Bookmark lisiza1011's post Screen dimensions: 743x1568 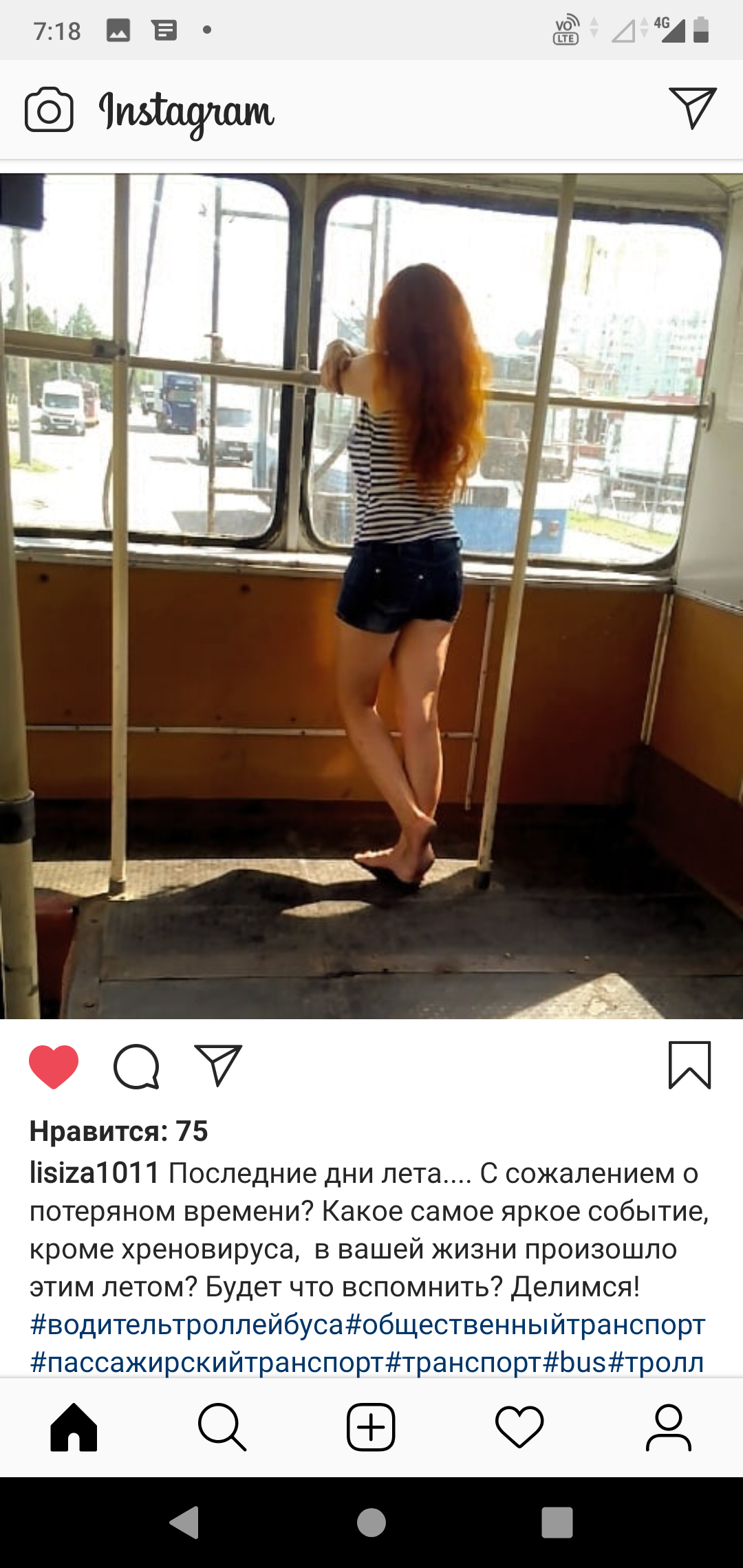tap(689, 1065)
